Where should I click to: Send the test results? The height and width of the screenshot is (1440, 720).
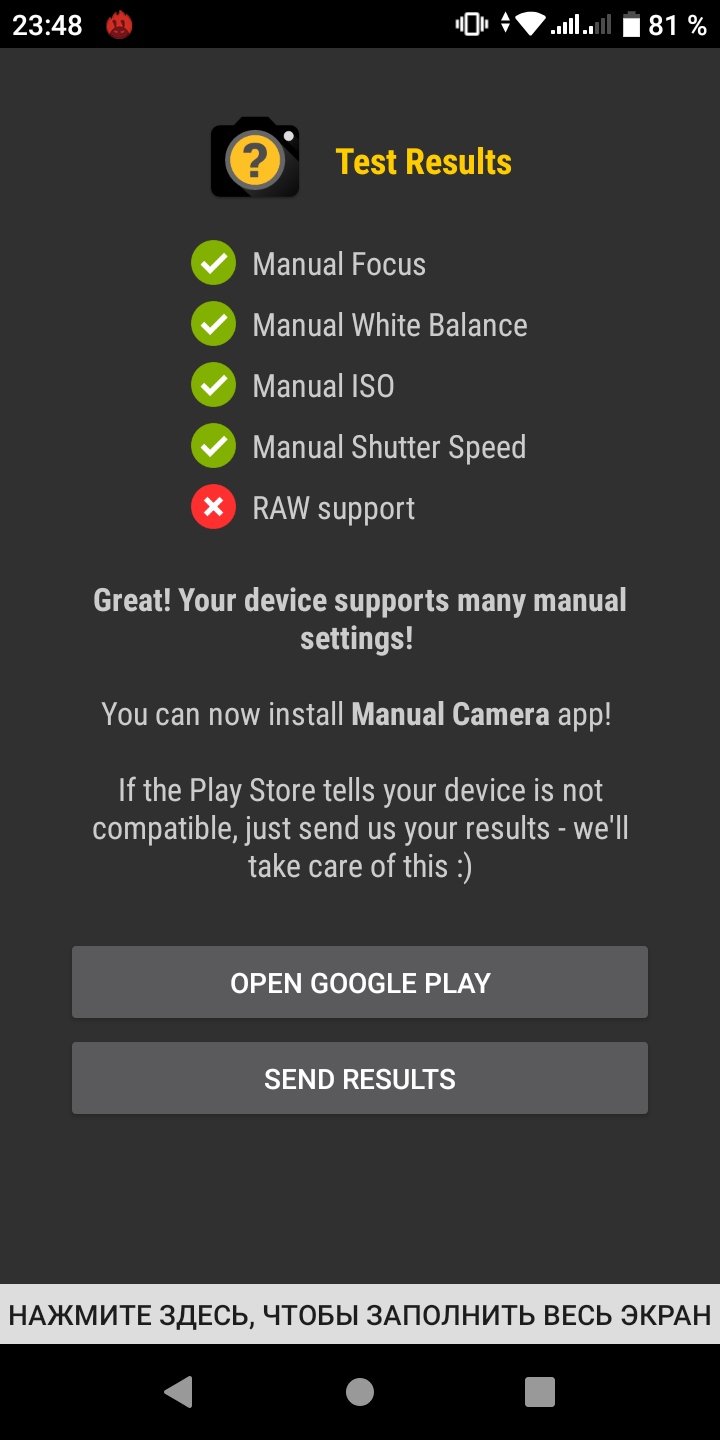(x=360, y=1078)
